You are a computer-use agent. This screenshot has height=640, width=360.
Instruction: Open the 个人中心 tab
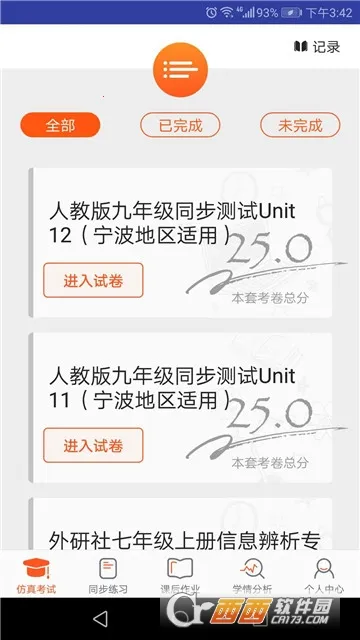point(324,574)
